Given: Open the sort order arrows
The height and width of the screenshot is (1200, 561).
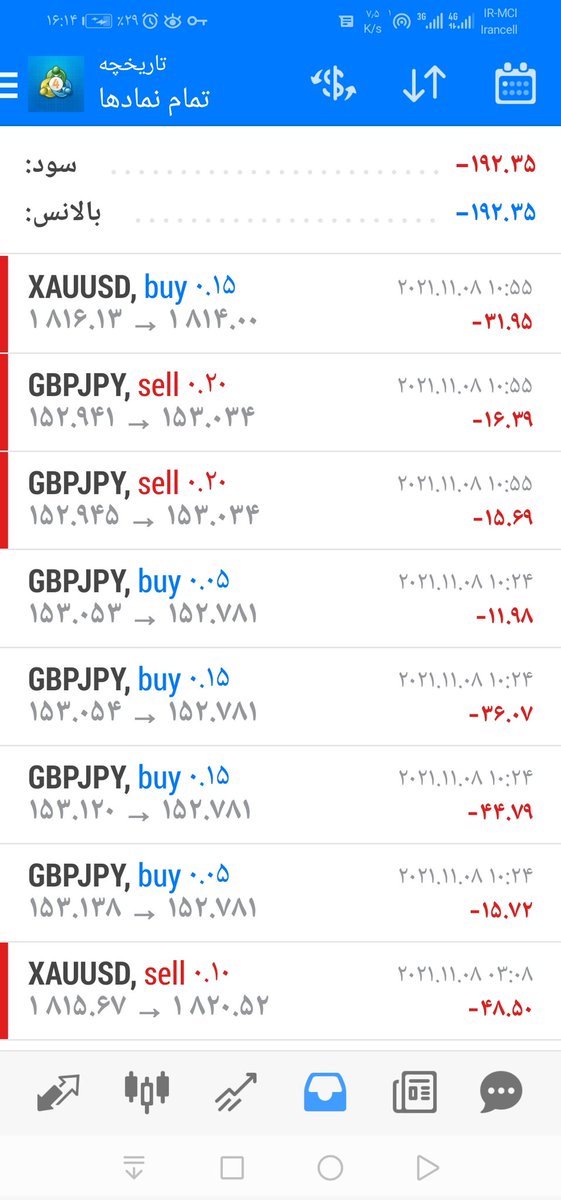Looking at the screenshot, I should [424, 85].
